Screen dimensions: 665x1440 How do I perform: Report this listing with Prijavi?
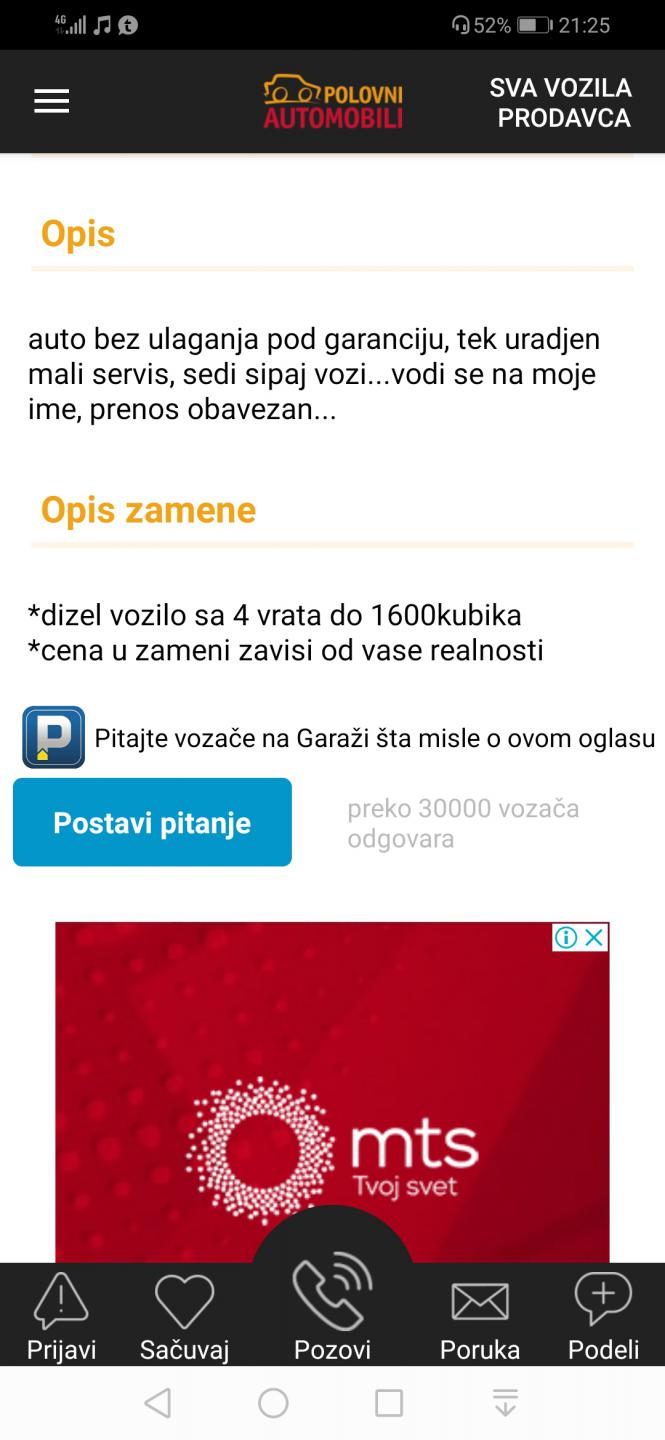(x=61, y=1317)
